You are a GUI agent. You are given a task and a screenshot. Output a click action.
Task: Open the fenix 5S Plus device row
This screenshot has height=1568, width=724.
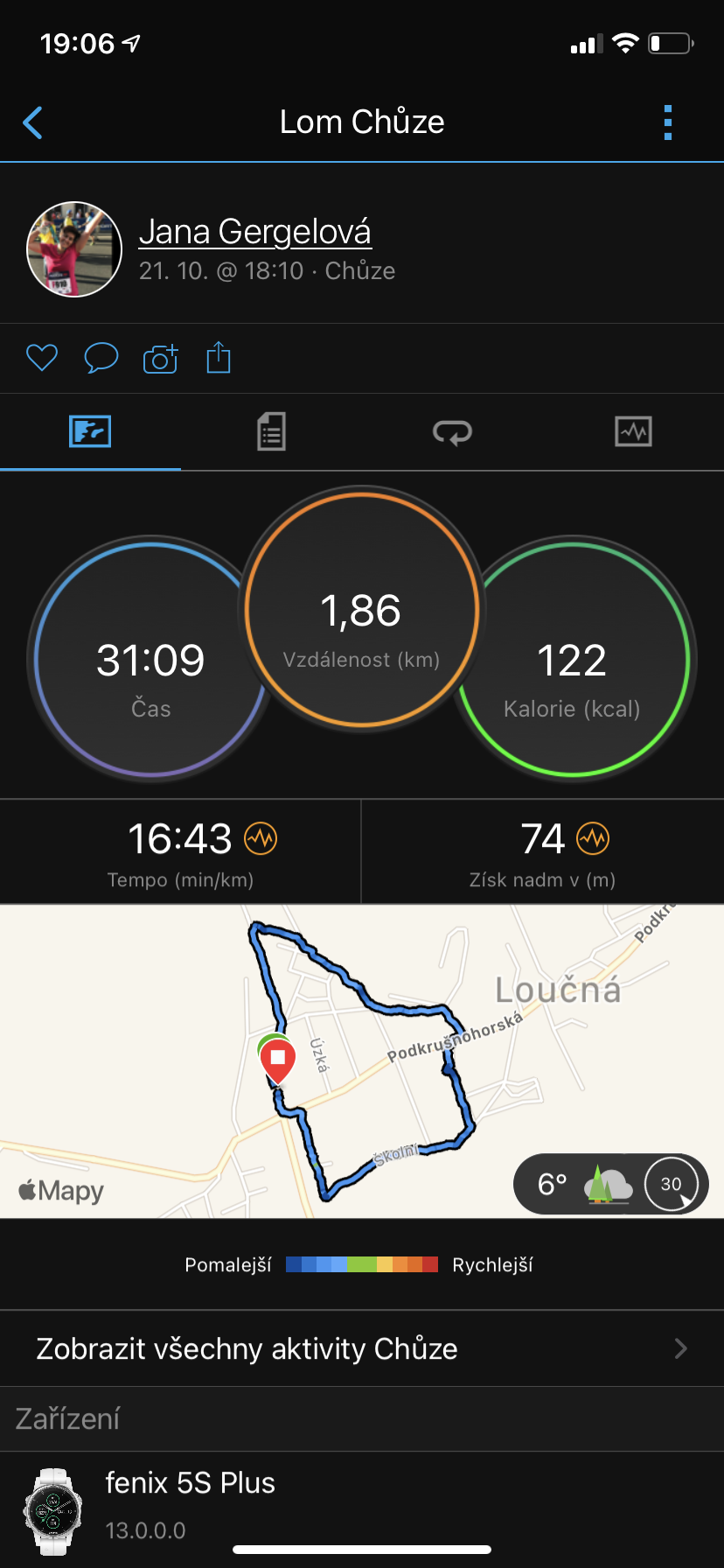(362, 1507)
